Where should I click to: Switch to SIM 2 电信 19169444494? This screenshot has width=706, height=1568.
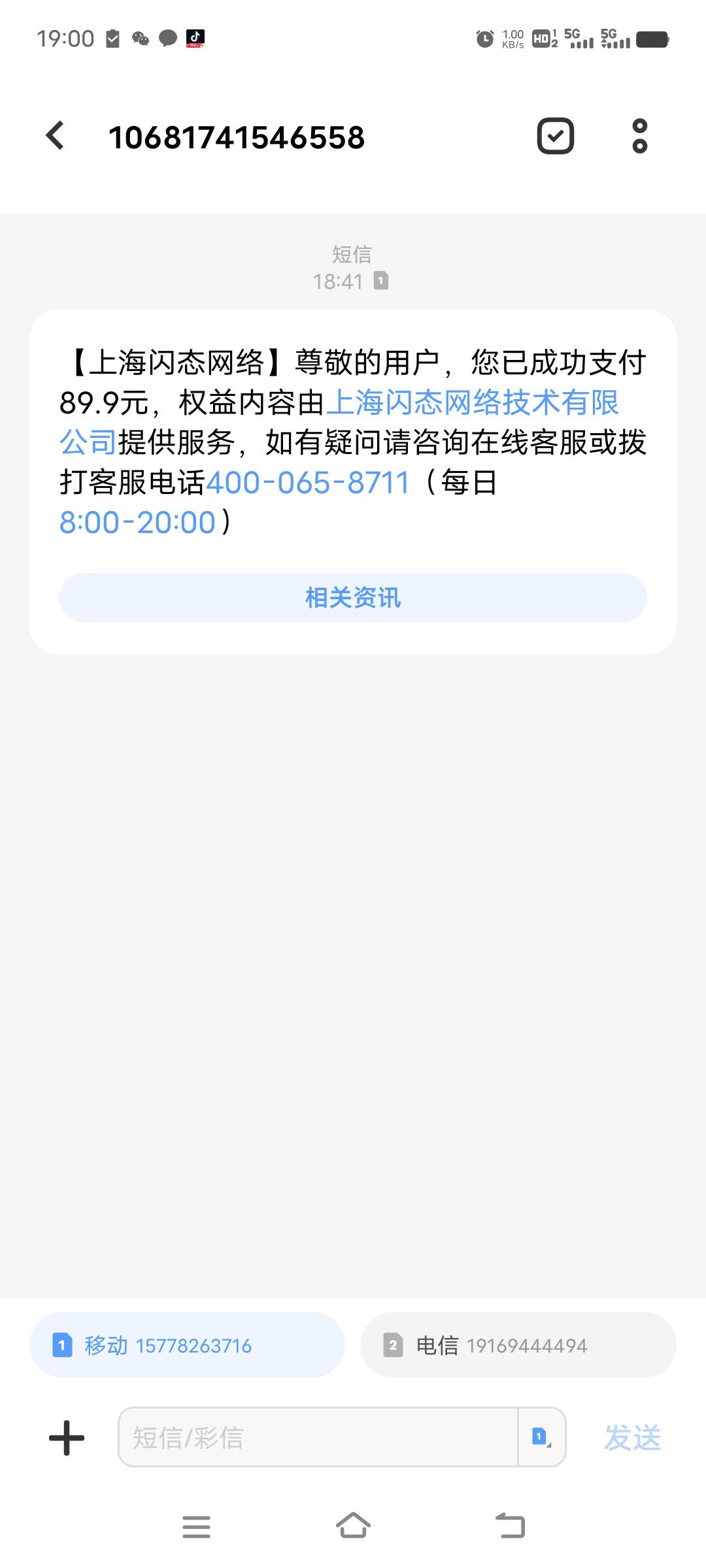[x=518, y=1345]
